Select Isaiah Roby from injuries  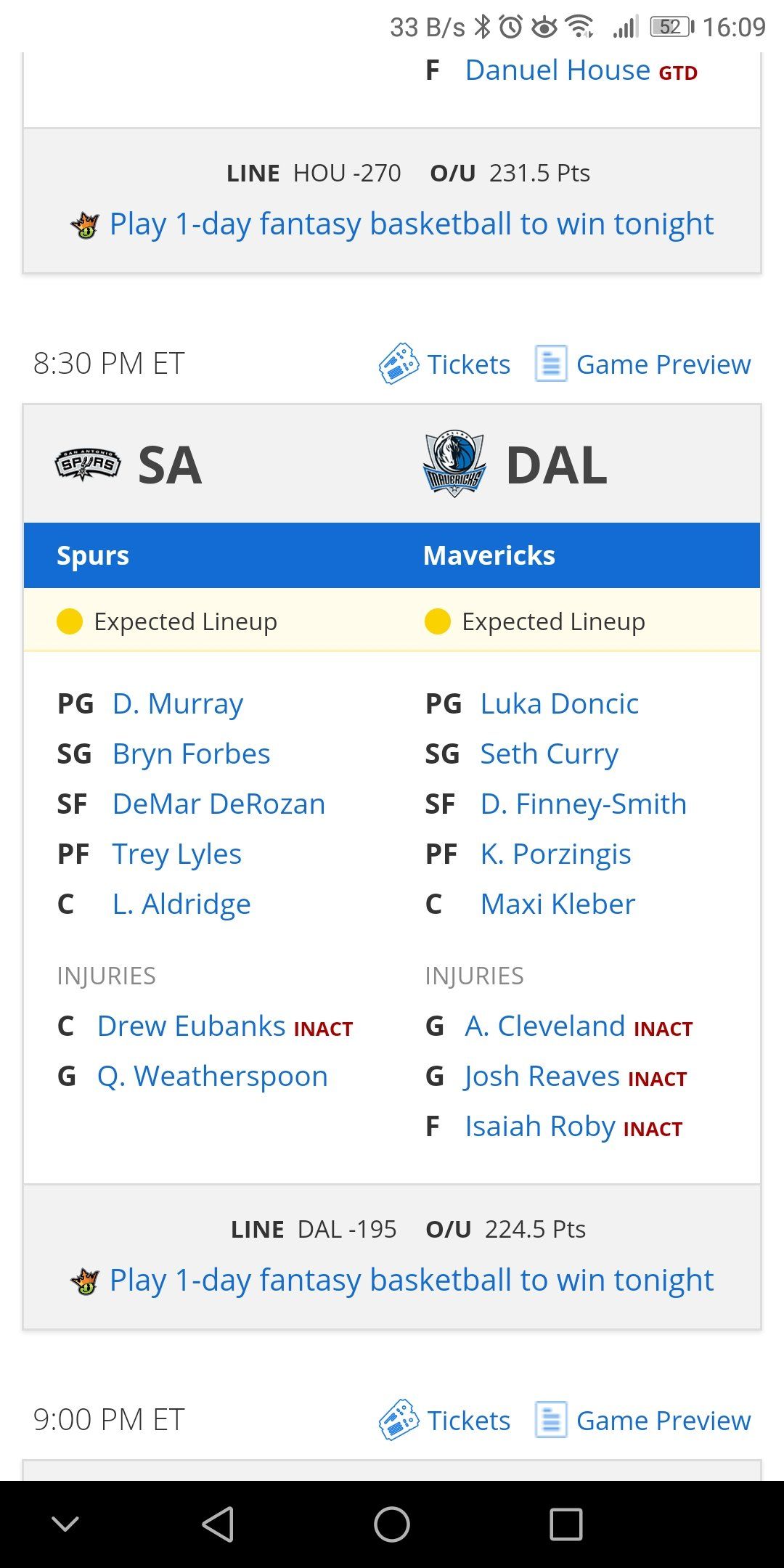tap(540, 1127)
